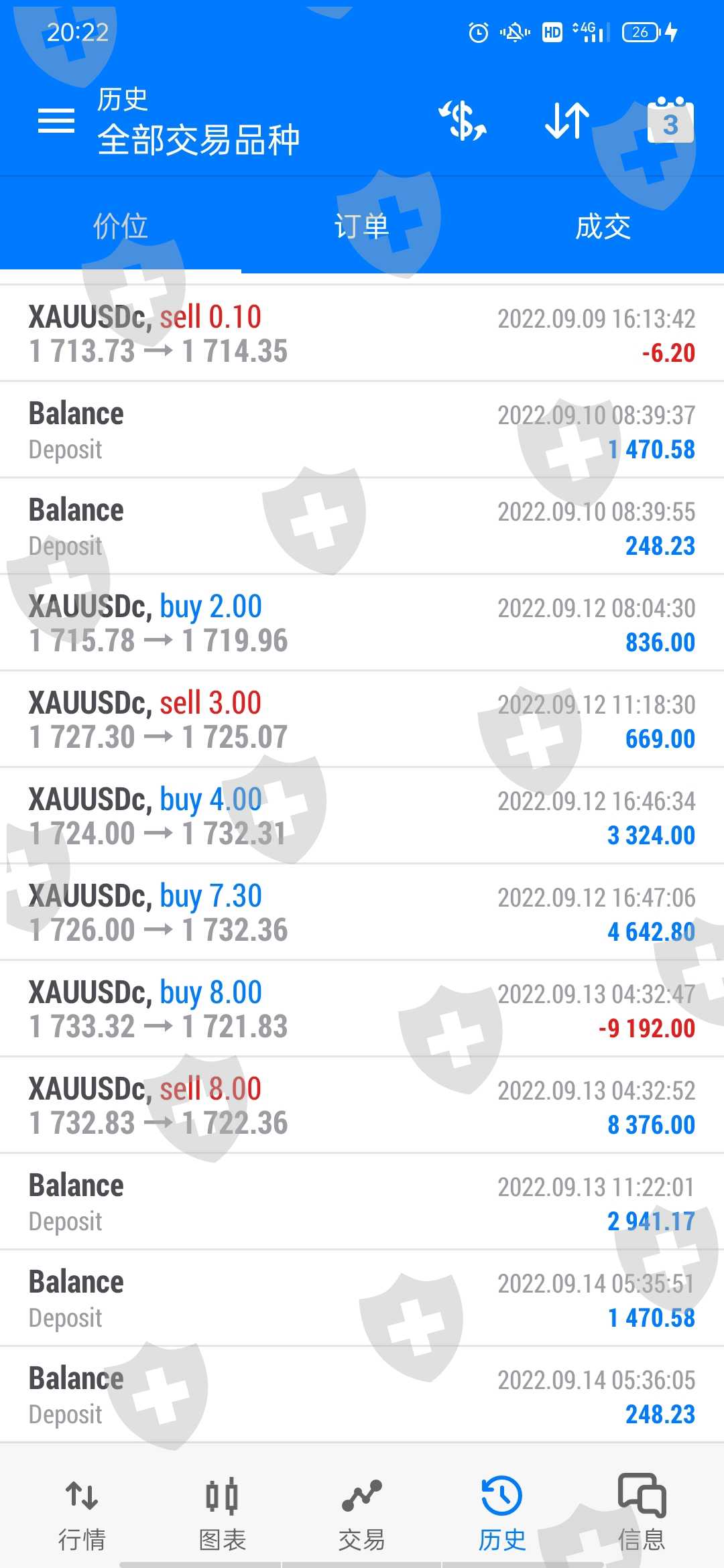
Task: Select the 价位 tab
Action: [x=121, y=226]
